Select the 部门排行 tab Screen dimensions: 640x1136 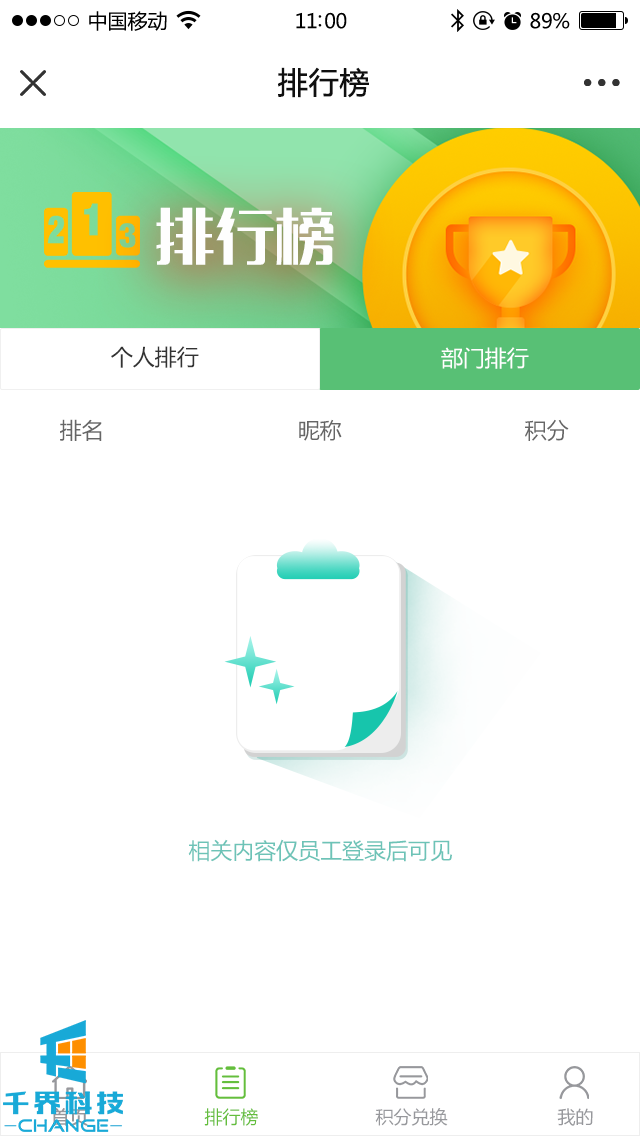pyautogui.click(x=480, y=358)
